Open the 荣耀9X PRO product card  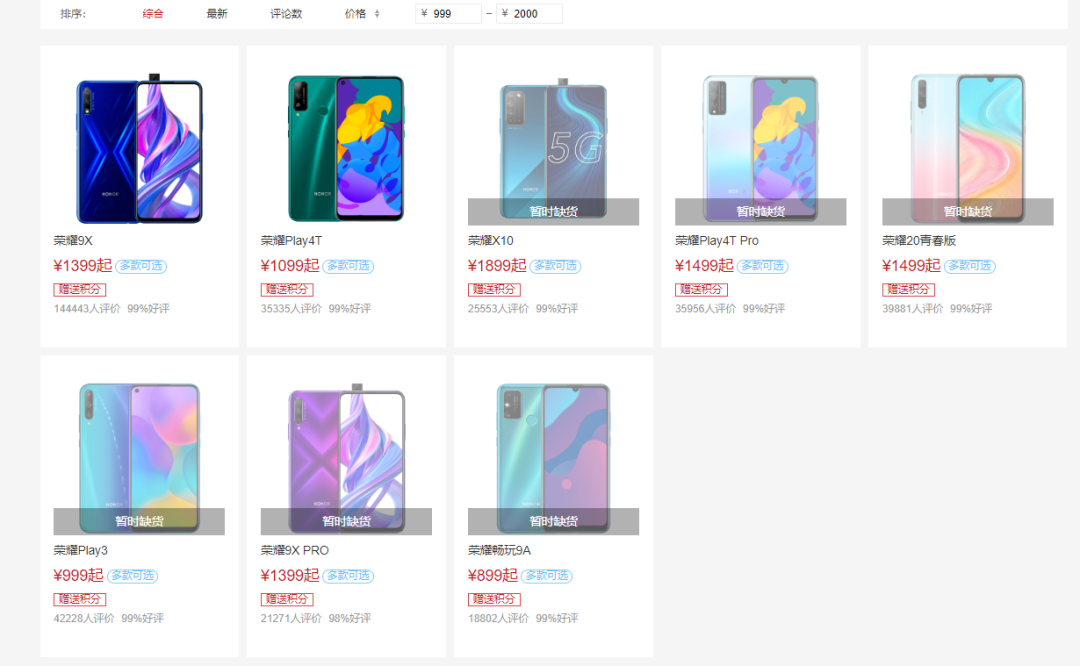click(x=346, y=506)
